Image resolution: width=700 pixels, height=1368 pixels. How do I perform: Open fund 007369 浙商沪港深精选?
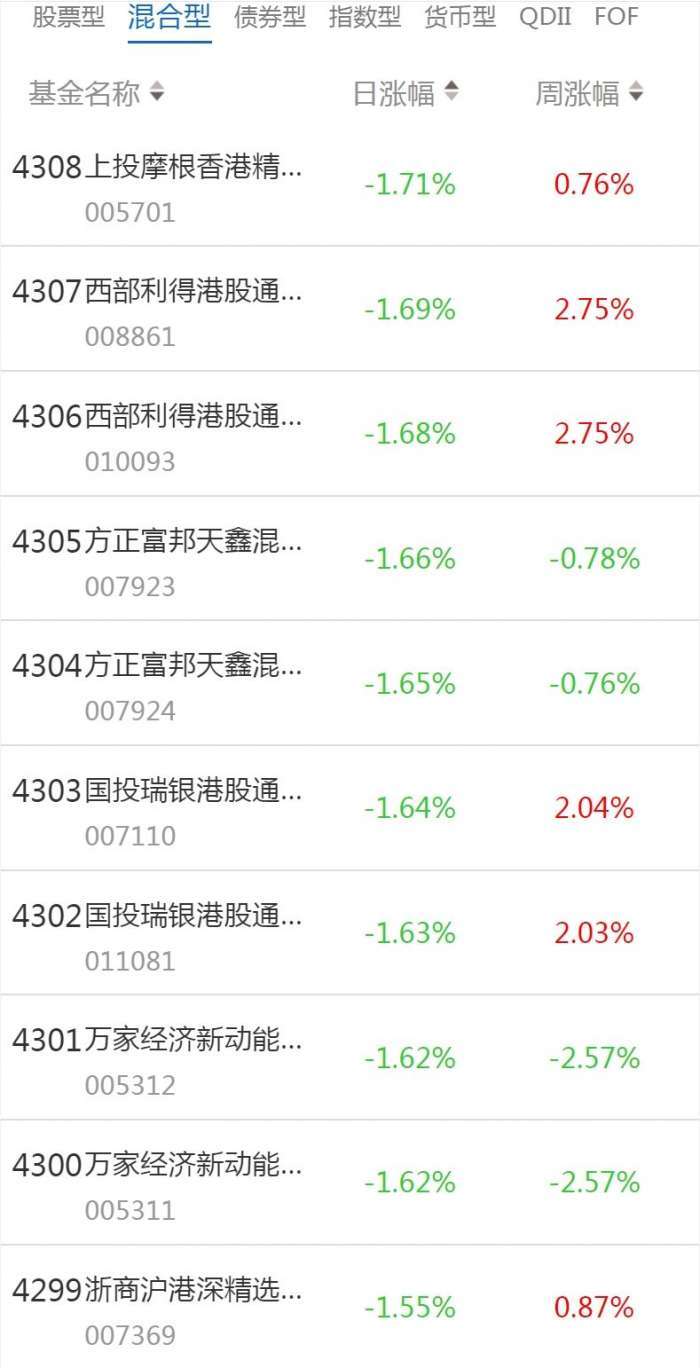[x=158, y=1307]
